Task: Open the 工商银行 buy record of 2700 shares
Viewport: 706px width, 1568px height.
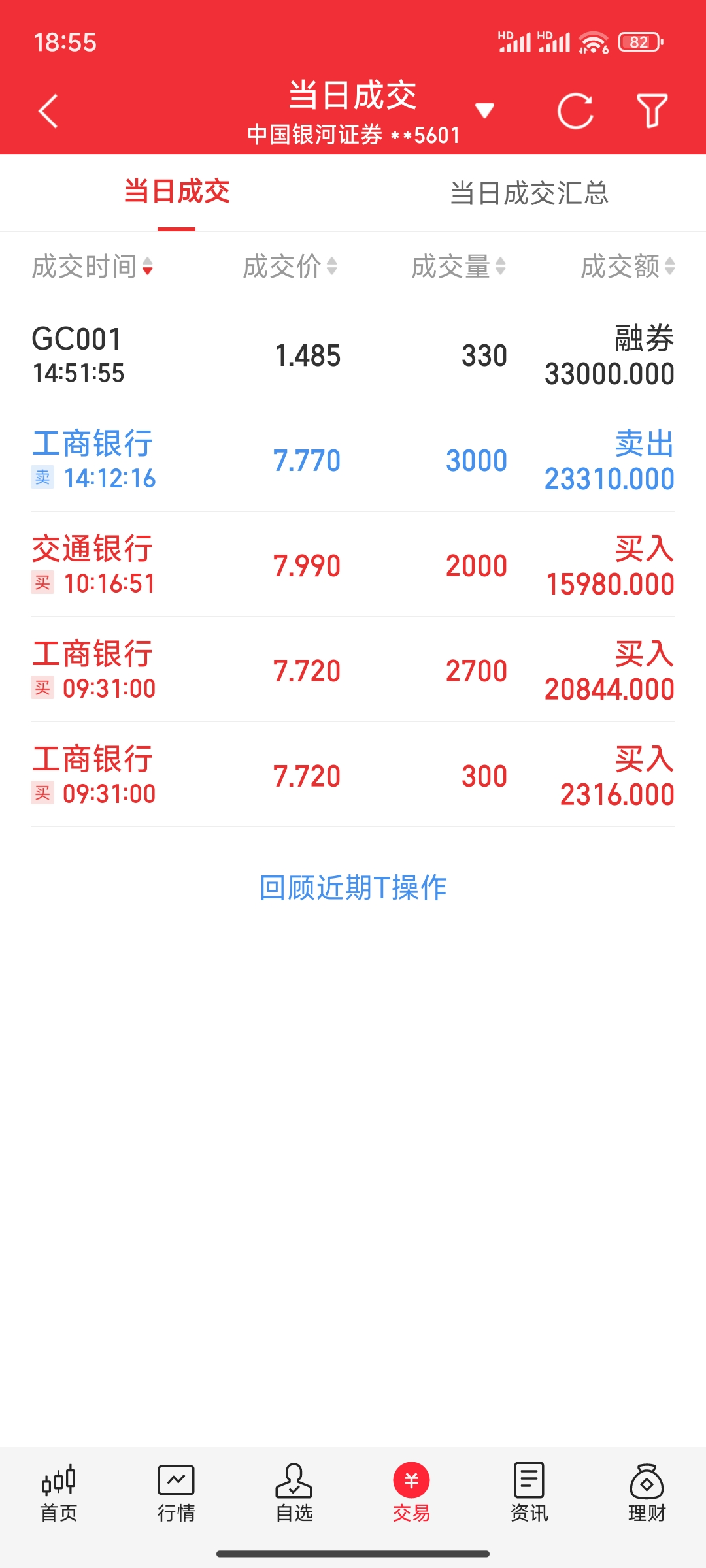Action: pyautogui.click(x=353, y=670)
